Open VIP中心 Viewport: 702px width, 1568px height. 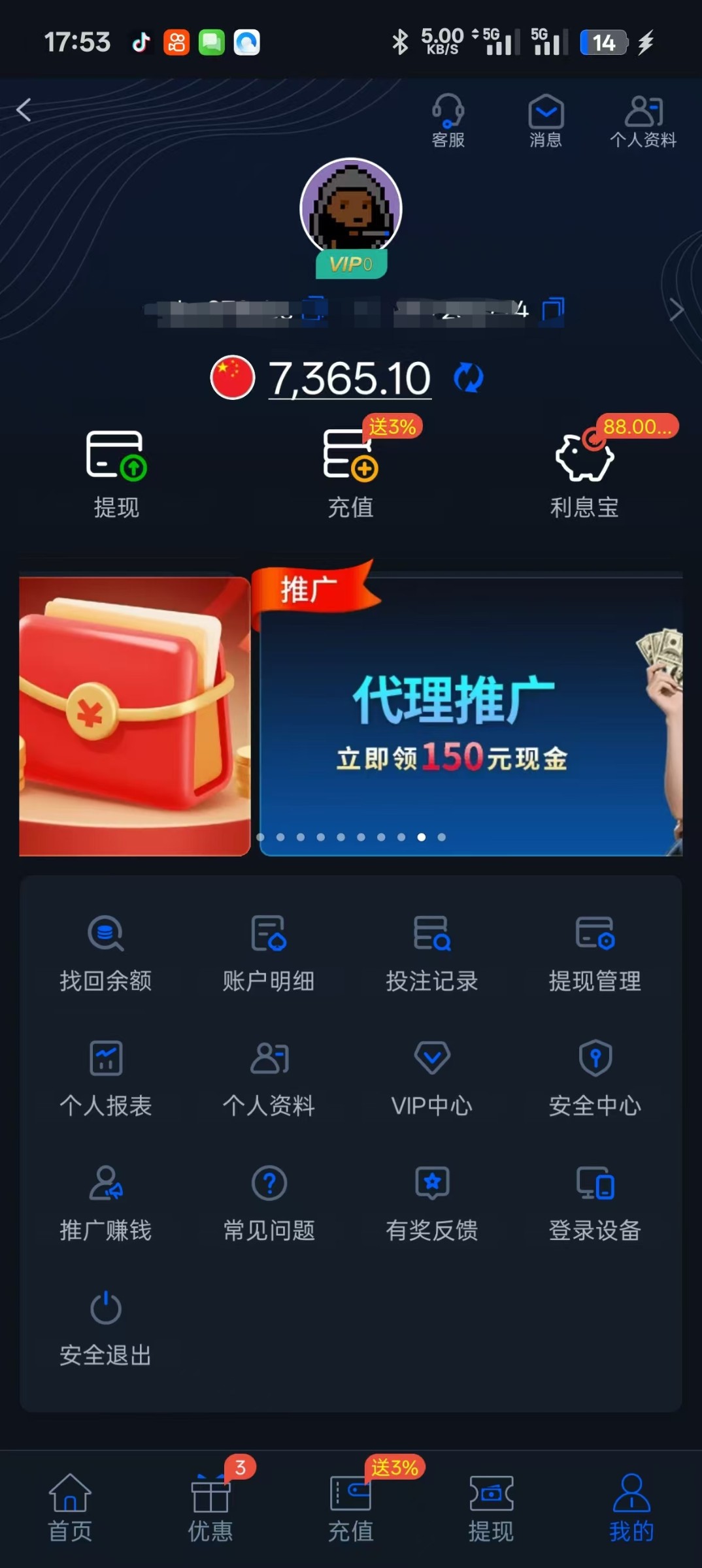coord(432,1078)
